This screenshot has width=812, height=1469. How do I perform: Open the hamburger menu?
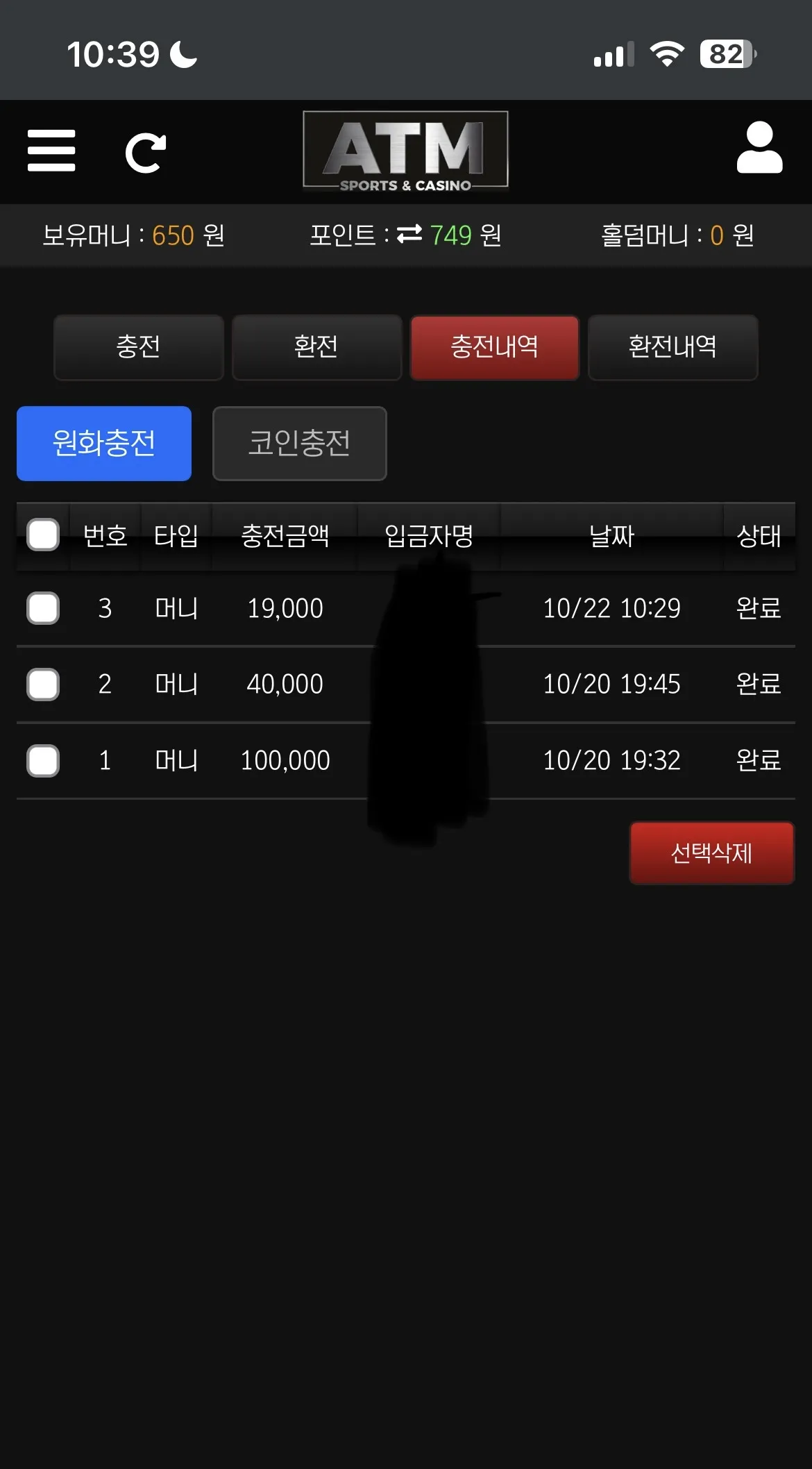[x=51, y=151]
